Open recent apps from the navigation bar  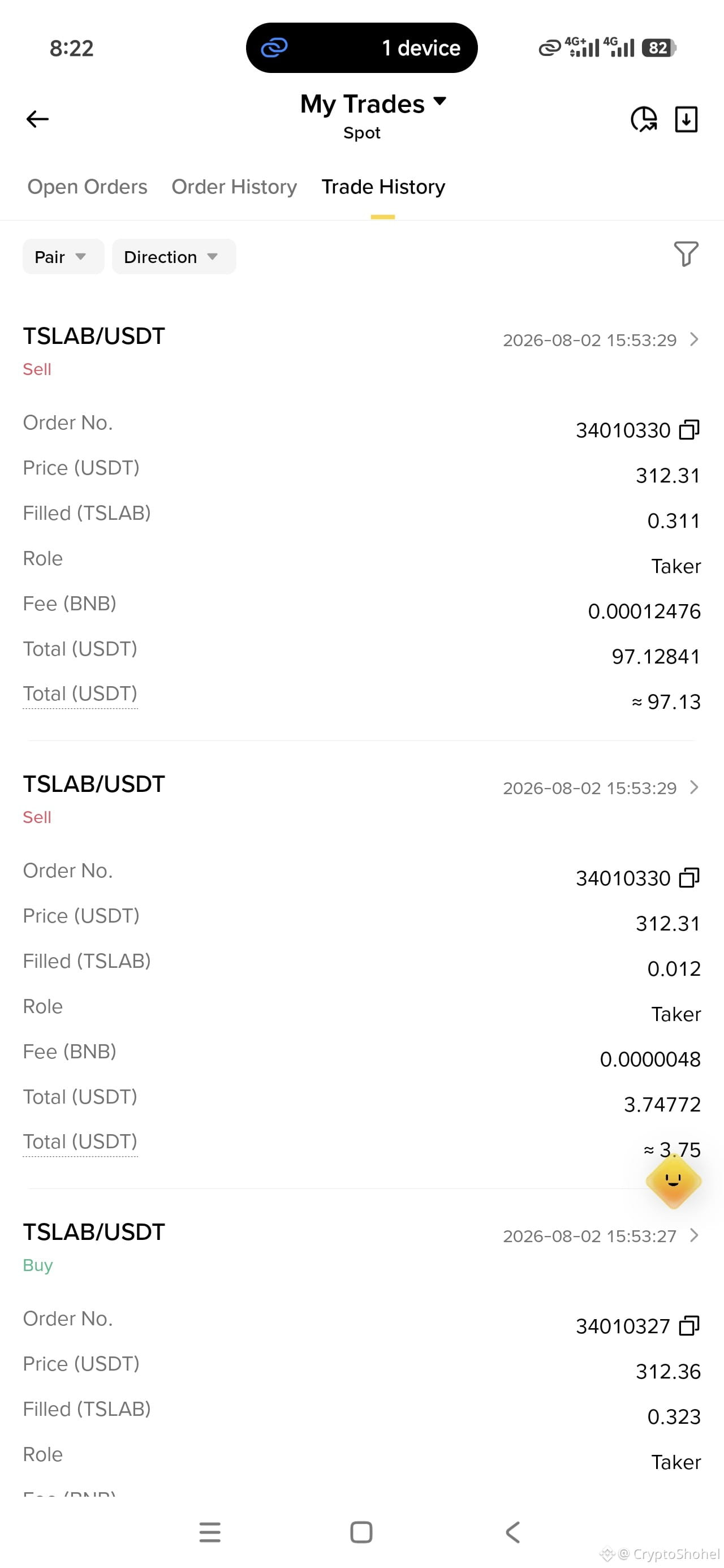click(209, 1531)
